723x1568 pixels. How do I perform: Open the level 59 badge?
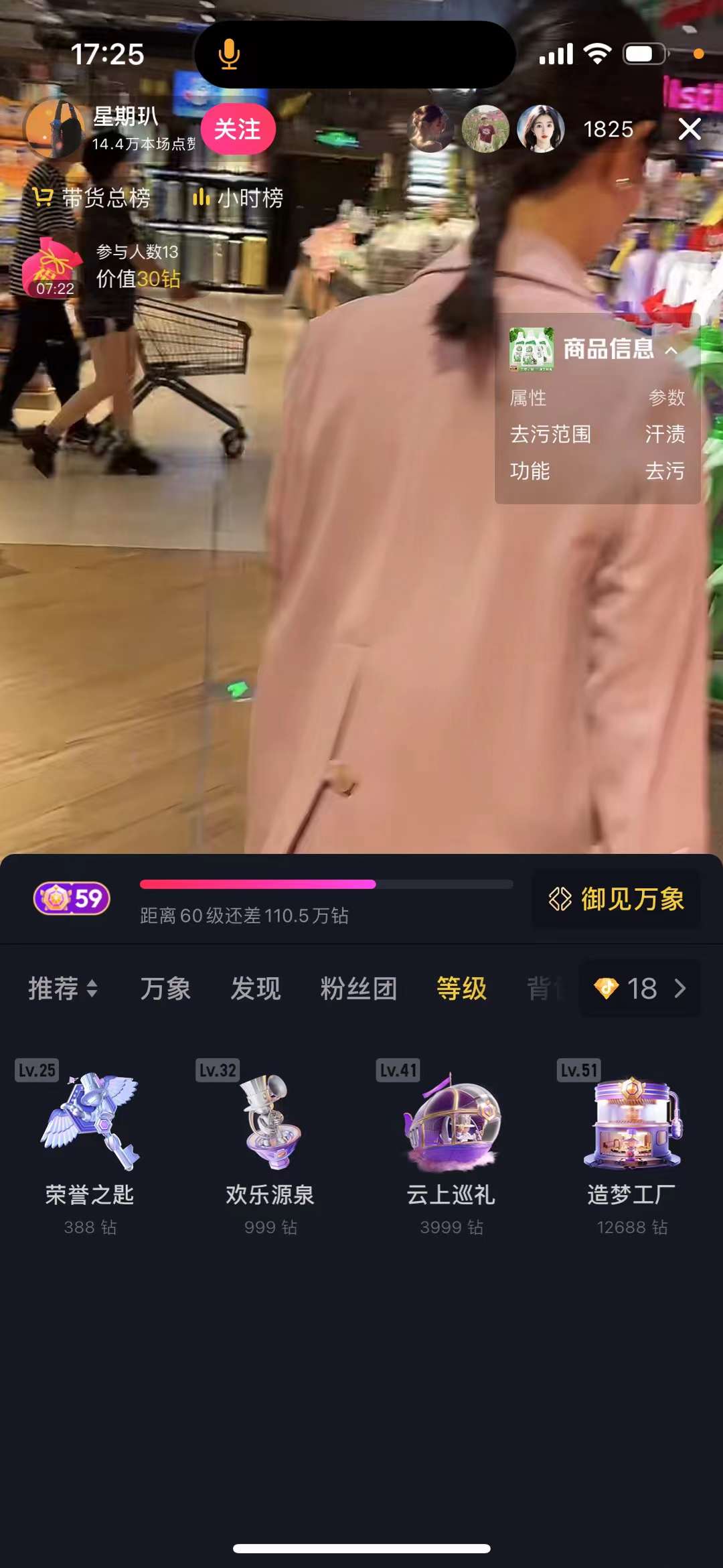tap(72, 898)
